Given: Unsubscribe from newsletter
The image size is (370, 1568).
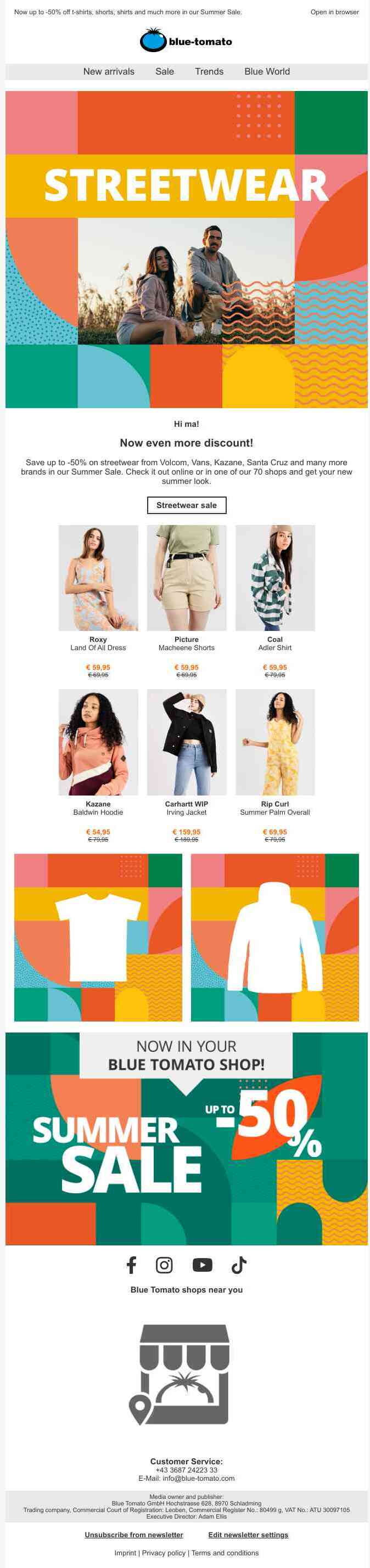Looking at the screenshot, I should tap(133, 1535).
